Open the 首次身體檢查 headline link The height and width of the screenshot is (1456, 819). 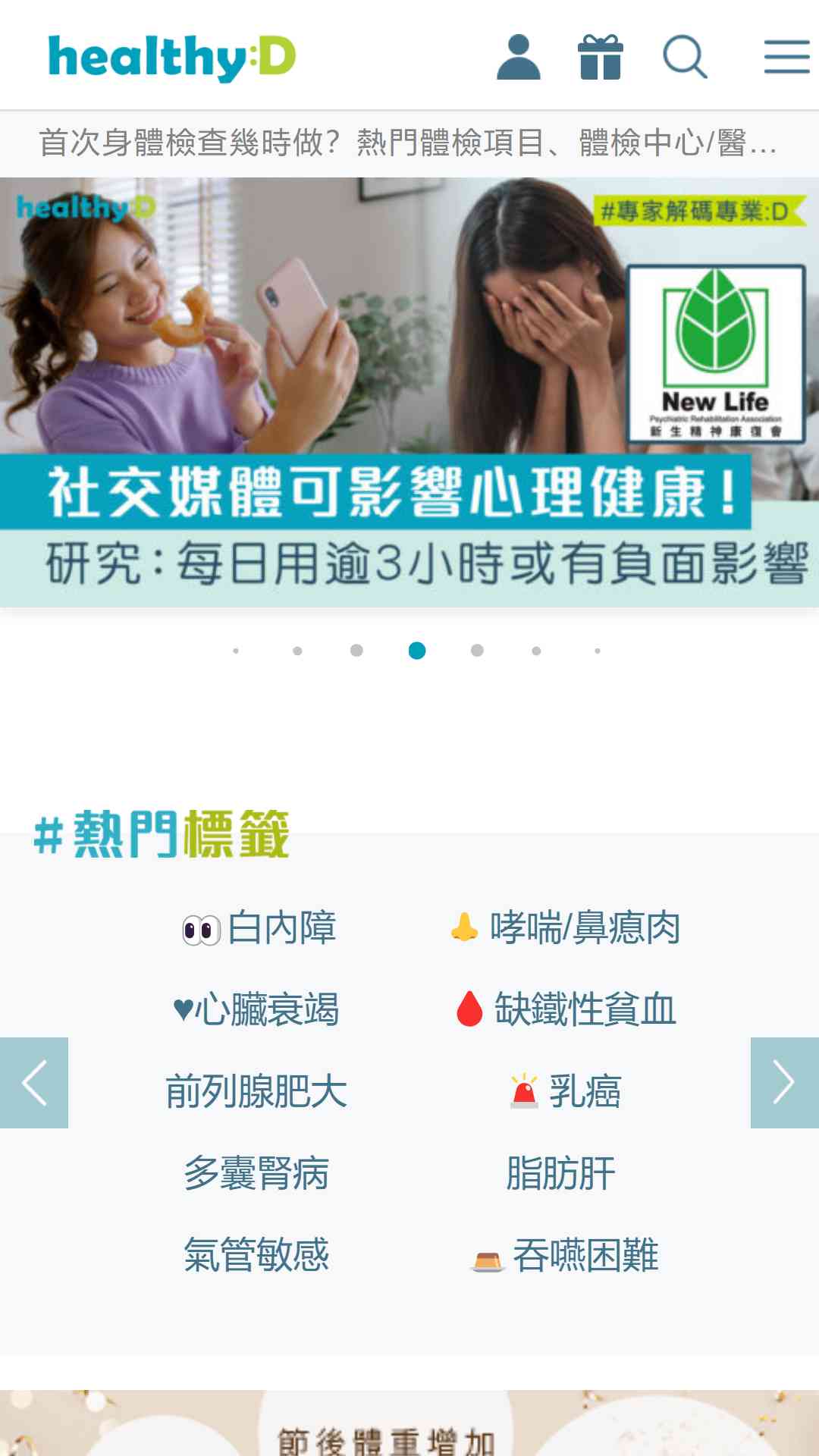[x=408, y=143]
